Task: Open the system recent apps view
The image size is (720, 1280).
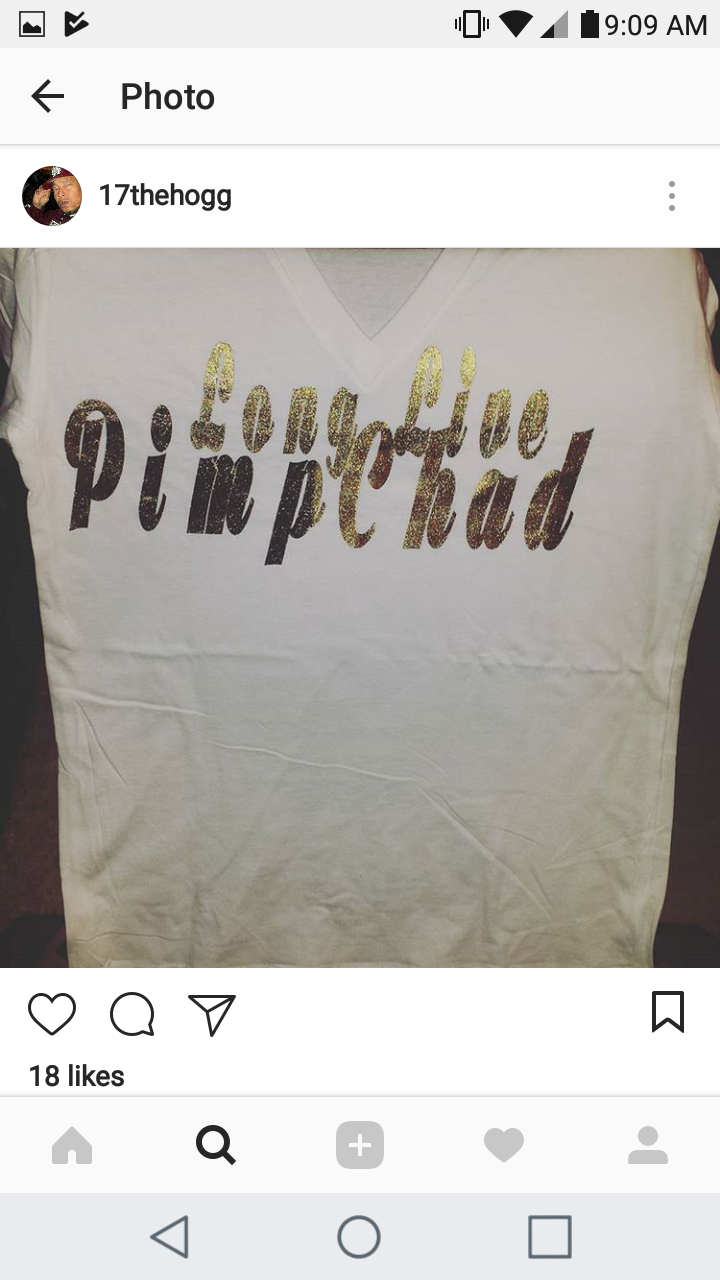Action: pyautogui.click(x=550, y=1237)
